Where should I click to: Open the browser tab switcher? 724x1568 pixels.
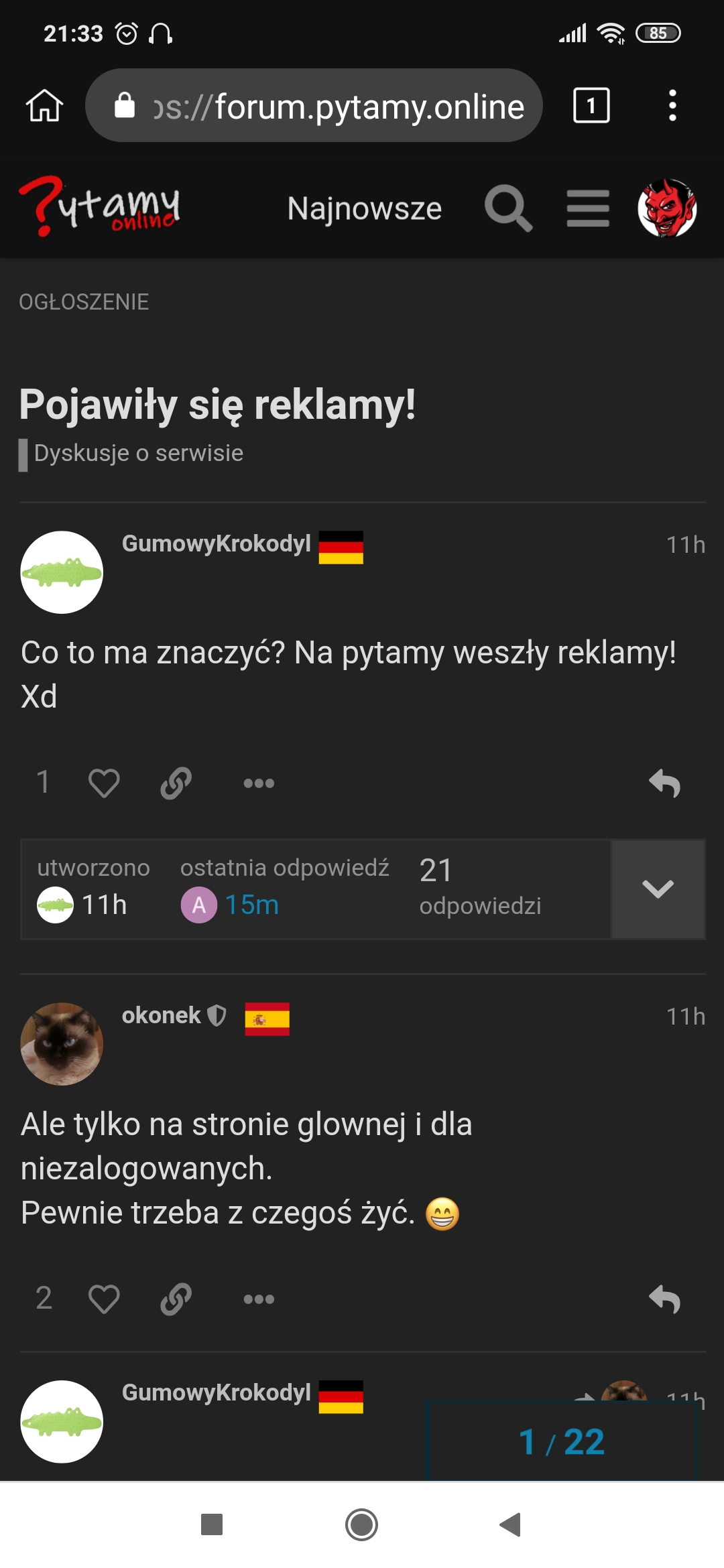[591, 106]
